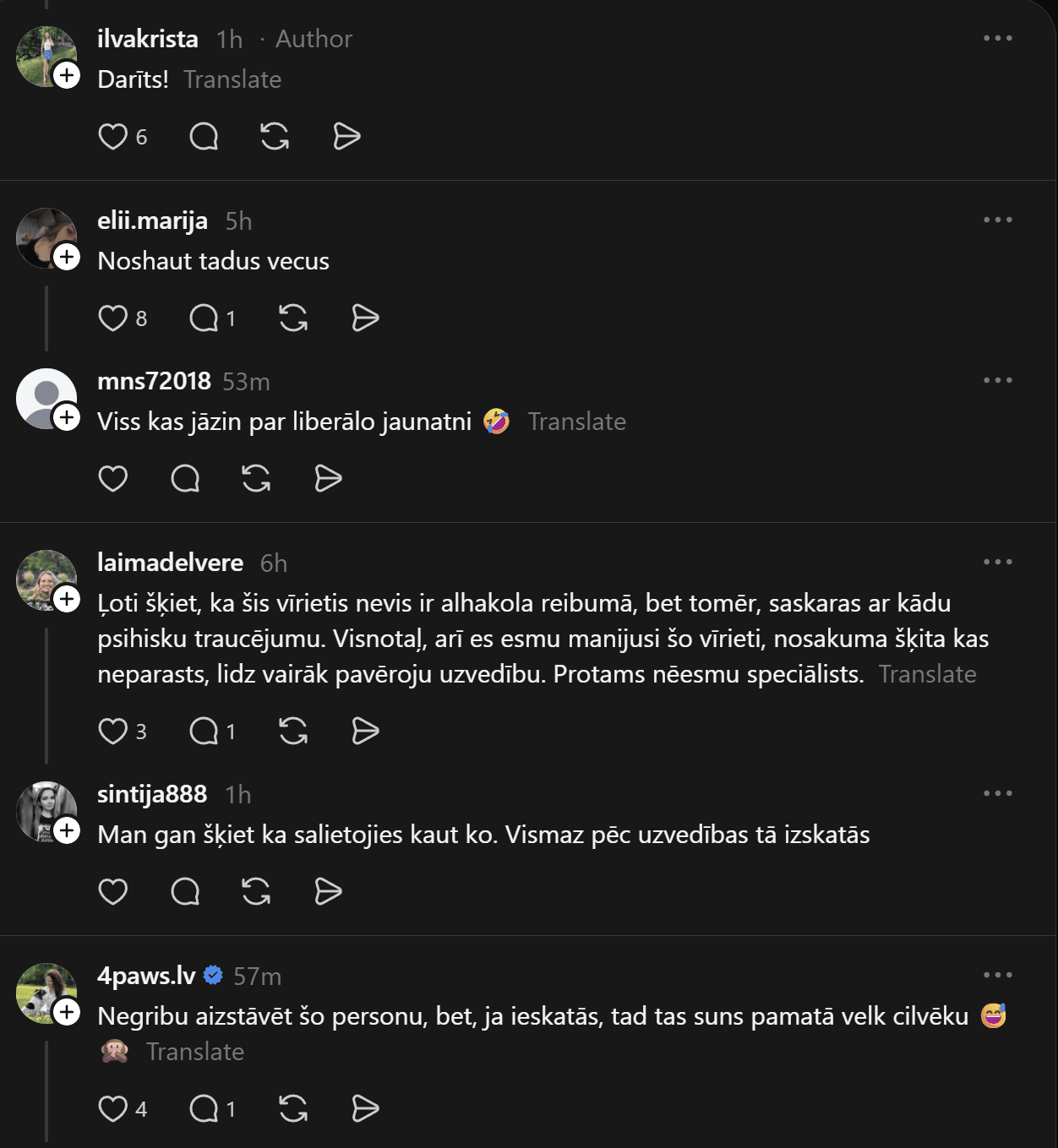This screenshot has height=1148, width=1058.
Task: Share sintija888's comment
Action: [x=328, y=892]
